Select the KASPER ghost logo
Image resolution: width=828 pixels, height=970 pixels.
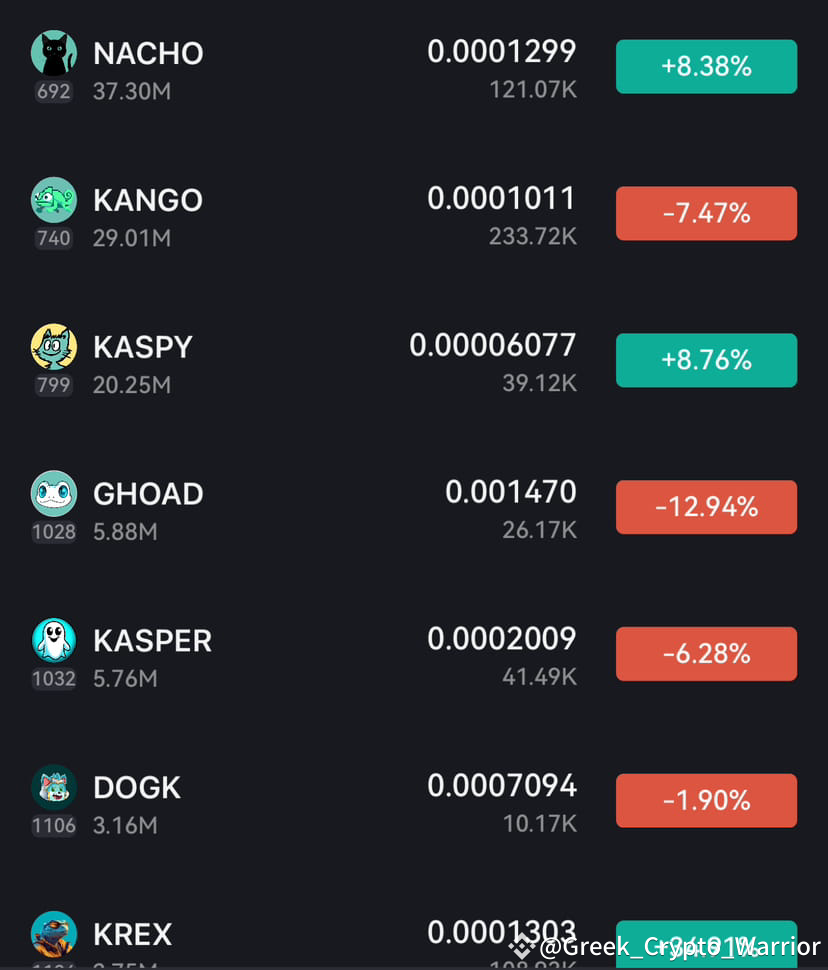pyautogui.click(x=53, y=640)
